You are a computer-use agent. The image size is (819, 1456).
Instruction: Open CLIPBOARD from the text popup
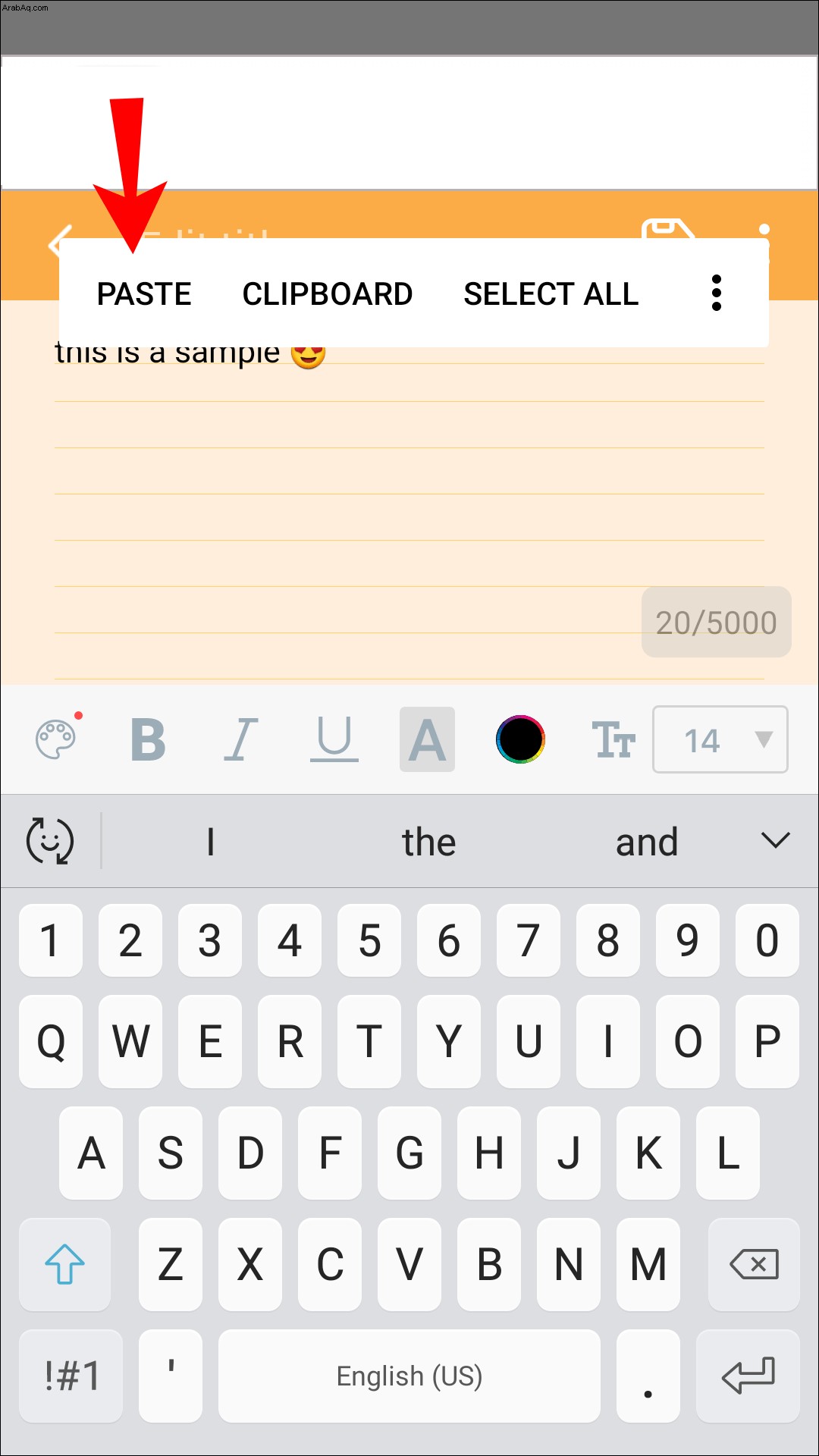(x=327, y=293)
